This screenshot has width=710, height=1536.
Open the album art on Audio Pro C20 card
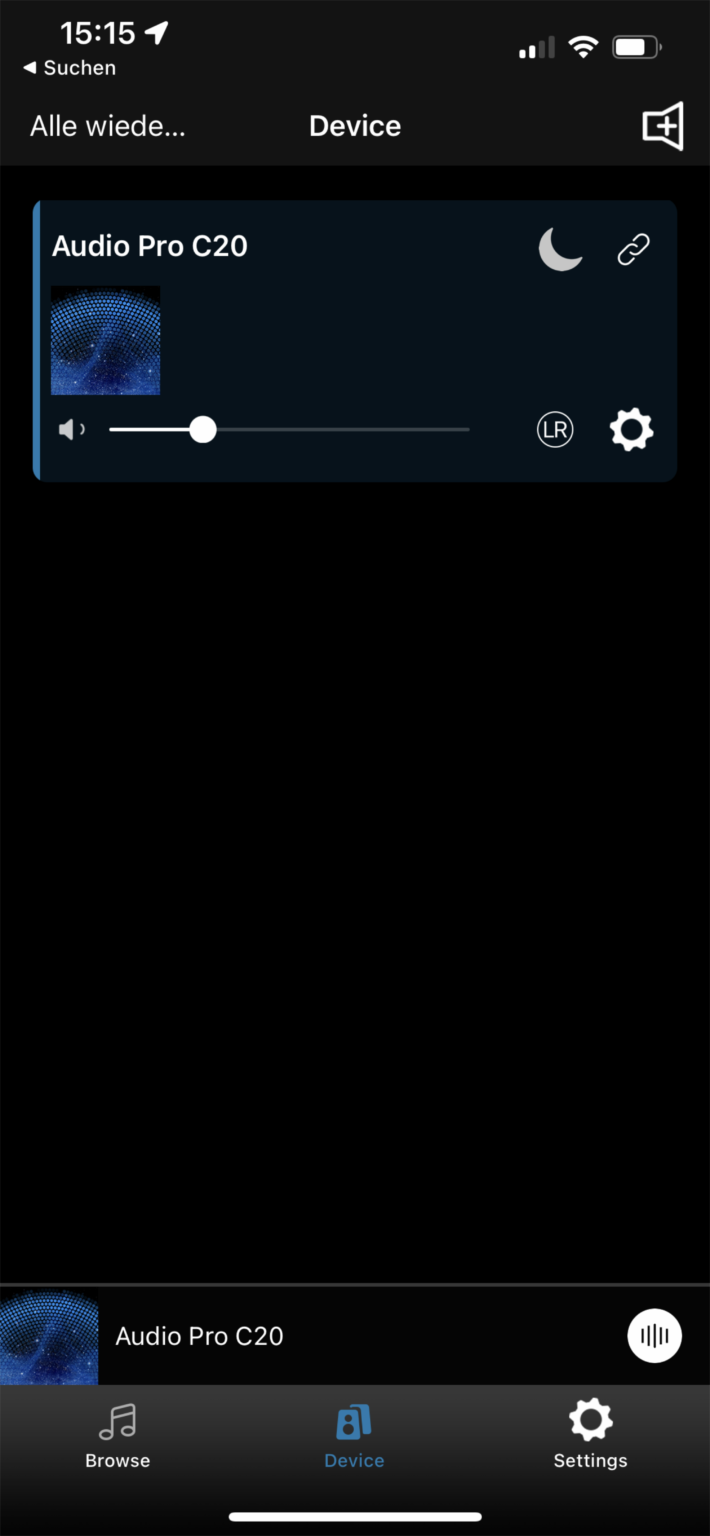105,340
